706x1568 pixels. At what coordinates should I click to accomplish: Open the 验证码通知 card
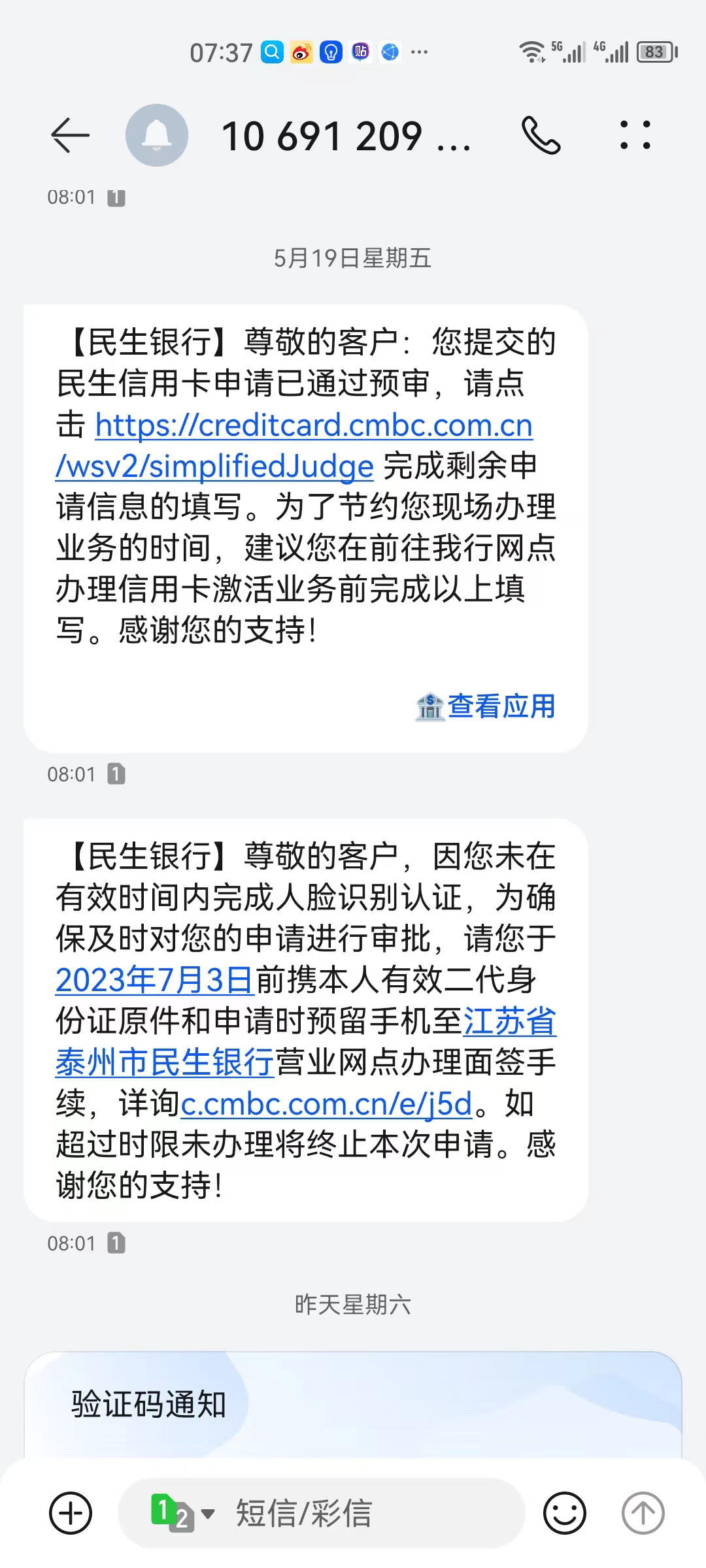point(353,1403)
